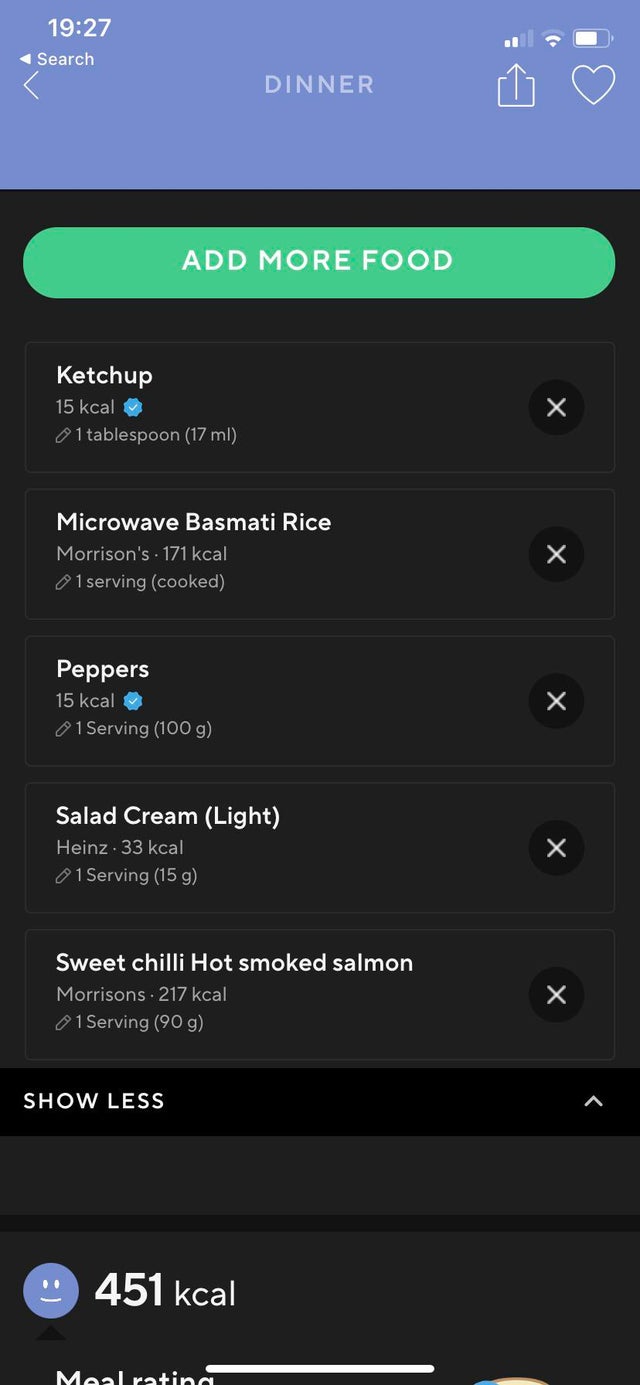Favorite this meal with the heart
Screen dimensions: 640x1385
(x=593, y=86)
